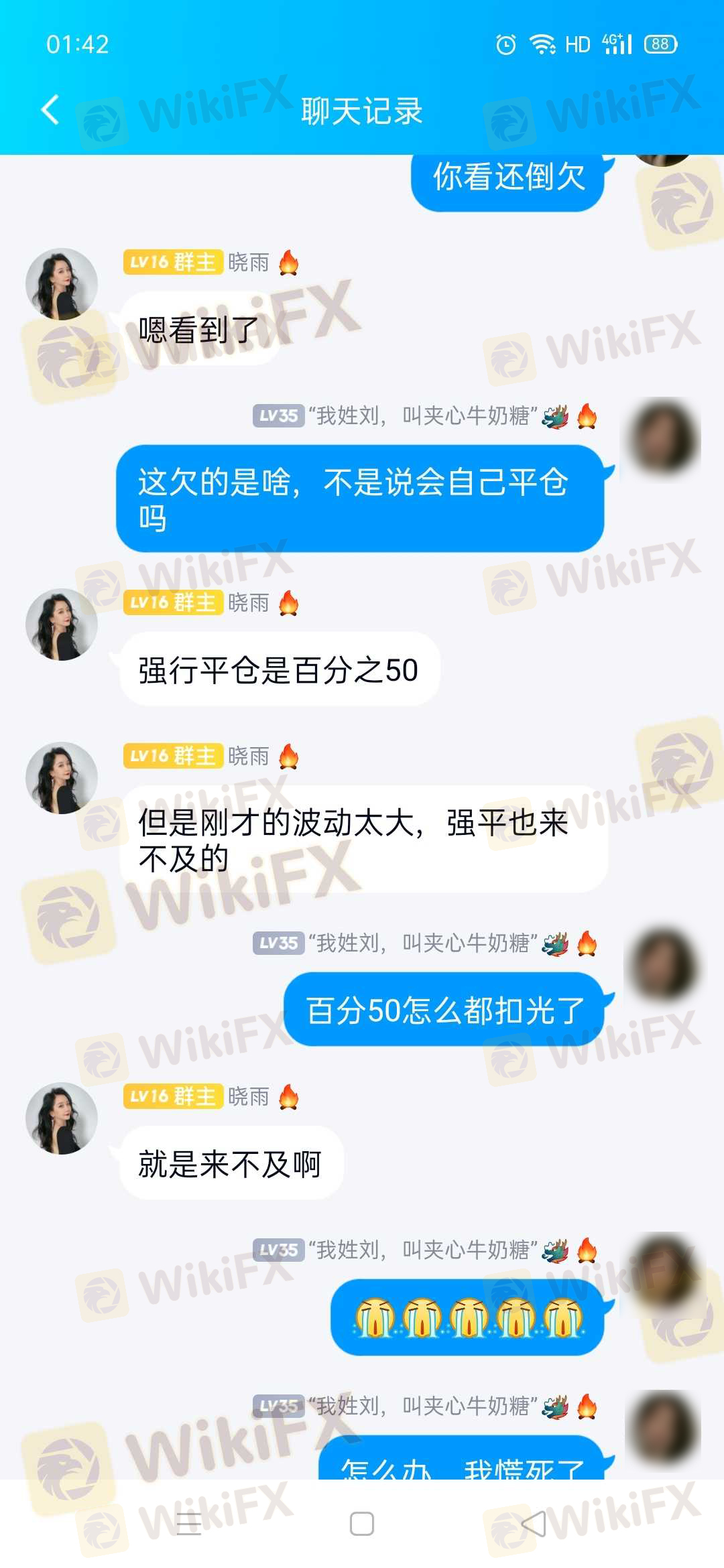Open 晓雨's avatar beside the 嗯看到了 message
Image resolution: width=724 pixels, height=1568 pixels.
tap(62, 284)
